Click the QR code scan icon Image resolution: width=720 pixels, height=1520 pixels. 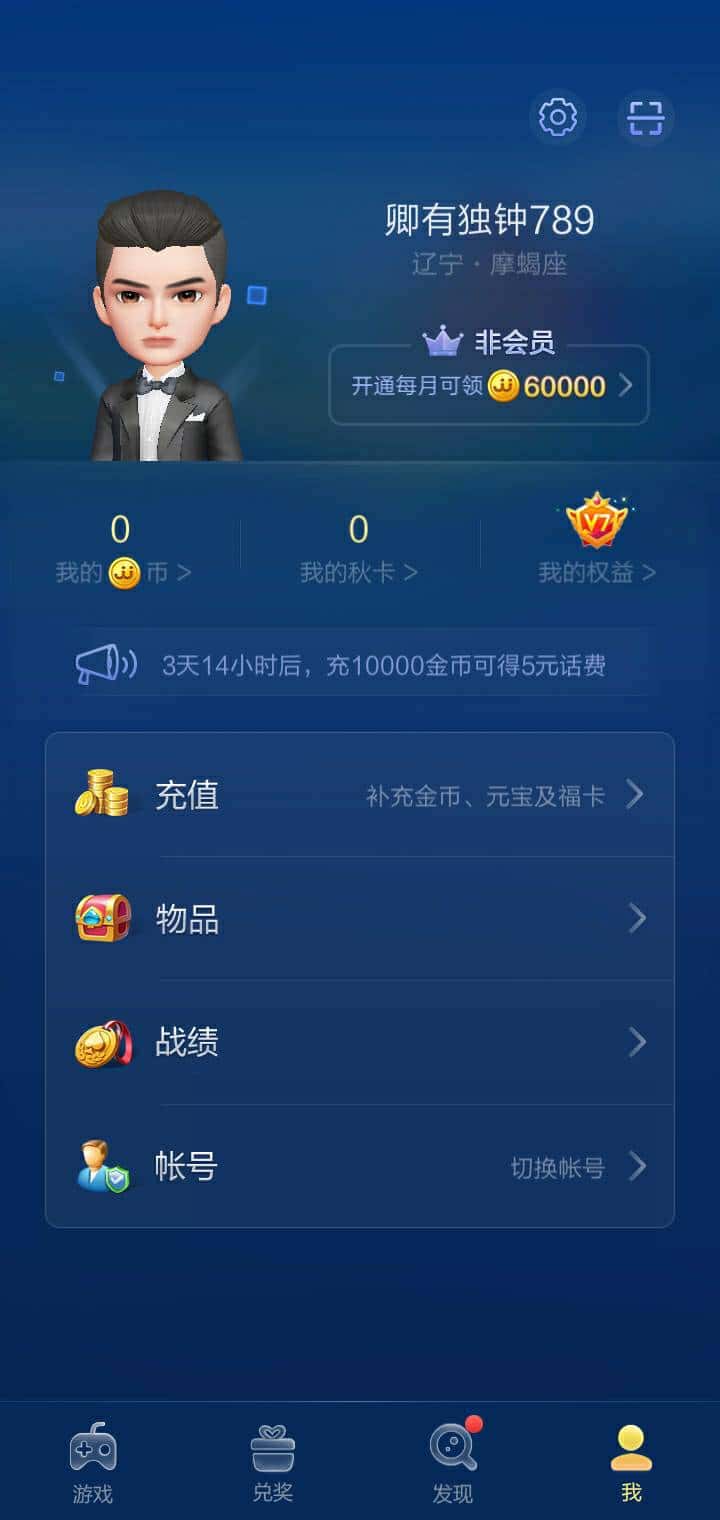pyautogui.click(x=646, y=117)
